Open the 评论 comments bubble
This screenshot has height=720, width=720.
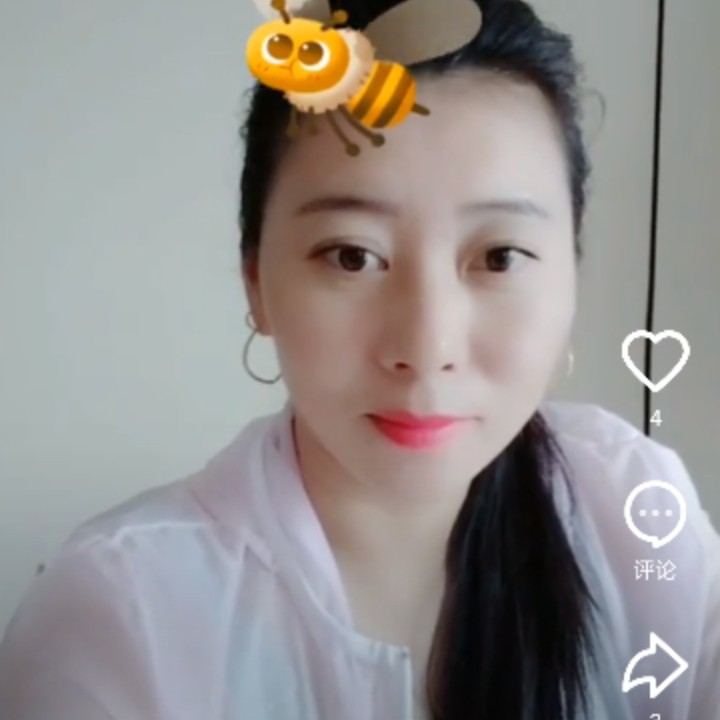coord(655,515)
